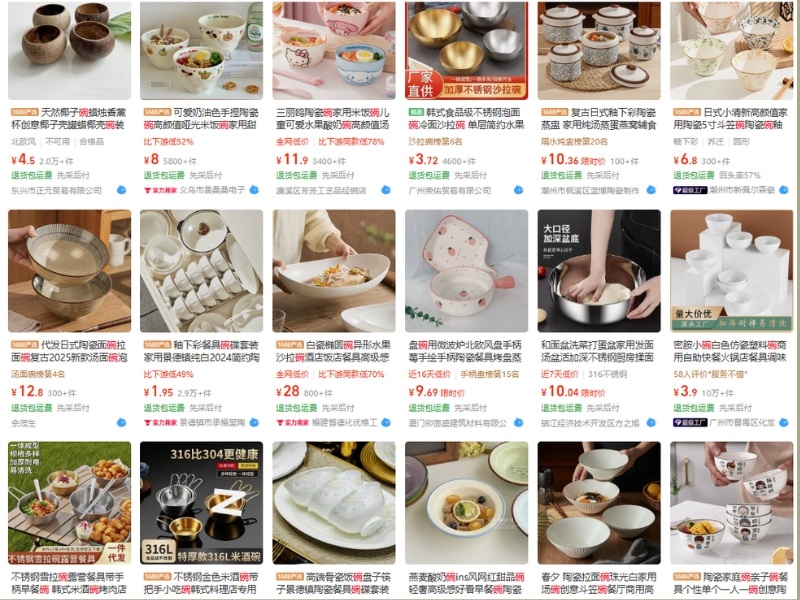Open the stainless steel ramen bowl with handle

[69, 503]
